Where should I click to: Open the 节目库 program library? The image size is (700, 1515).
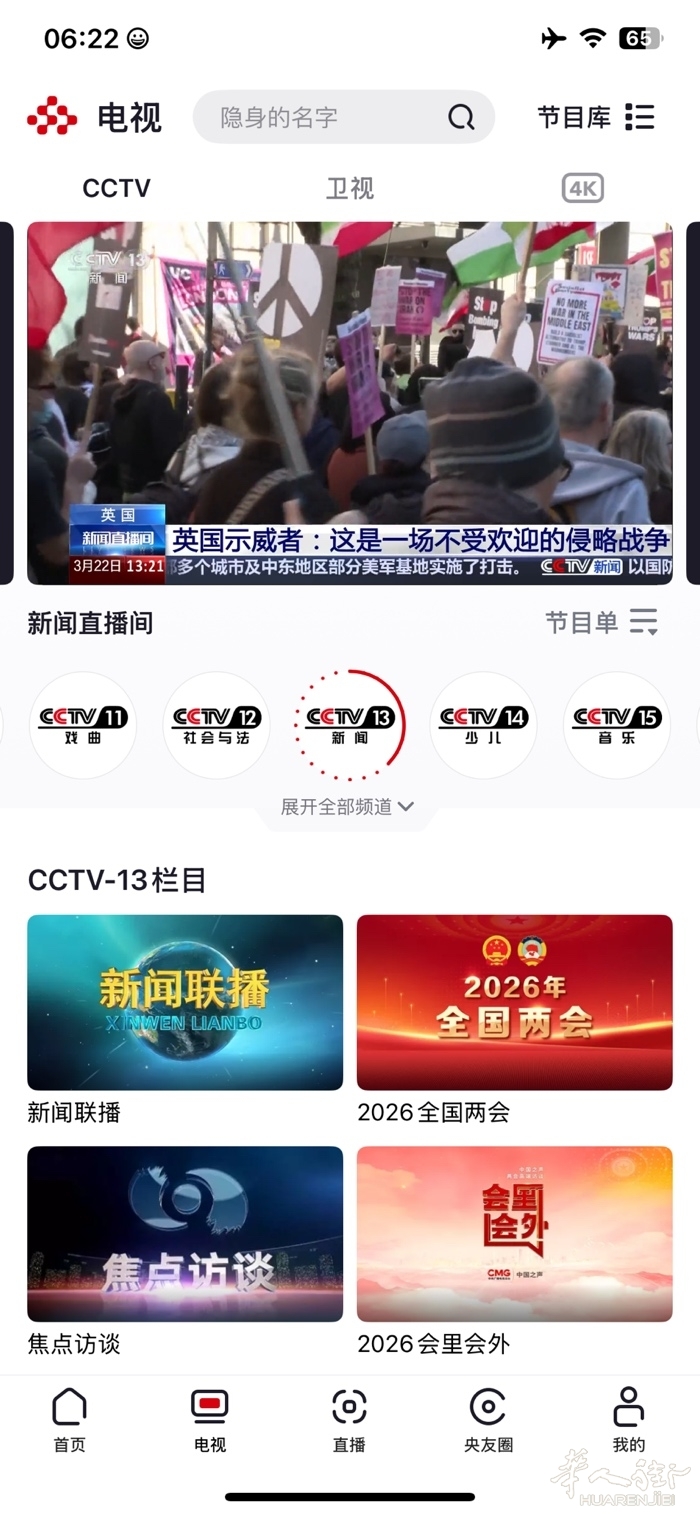point(596,117)
